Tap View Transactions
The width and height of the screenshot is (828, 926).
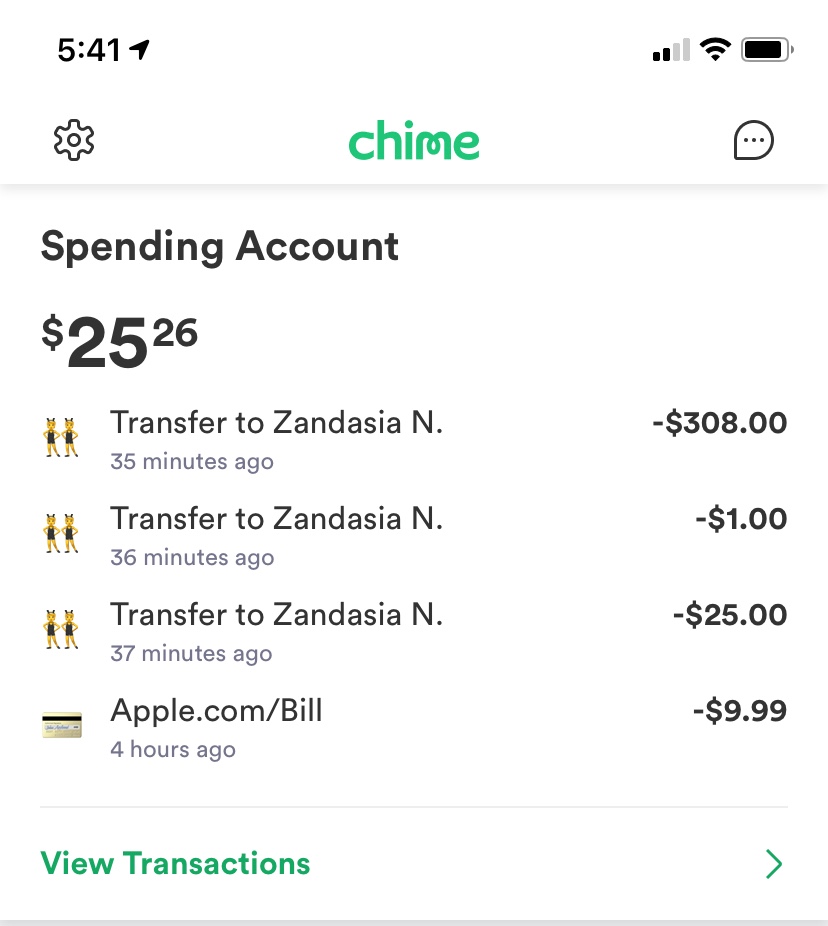176,863
